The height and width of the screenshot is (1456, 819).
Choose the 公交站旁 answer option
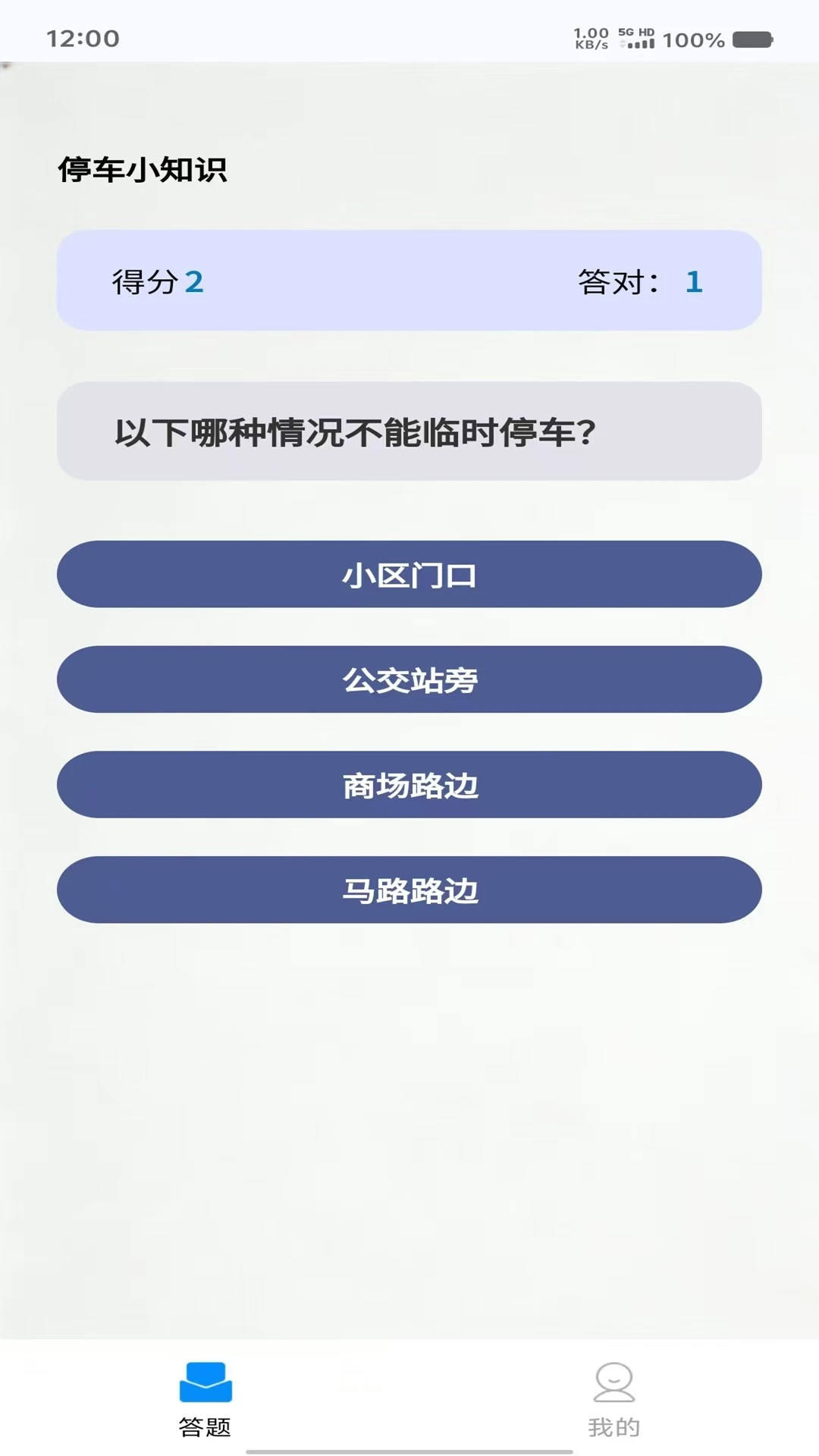click(409, 679)
